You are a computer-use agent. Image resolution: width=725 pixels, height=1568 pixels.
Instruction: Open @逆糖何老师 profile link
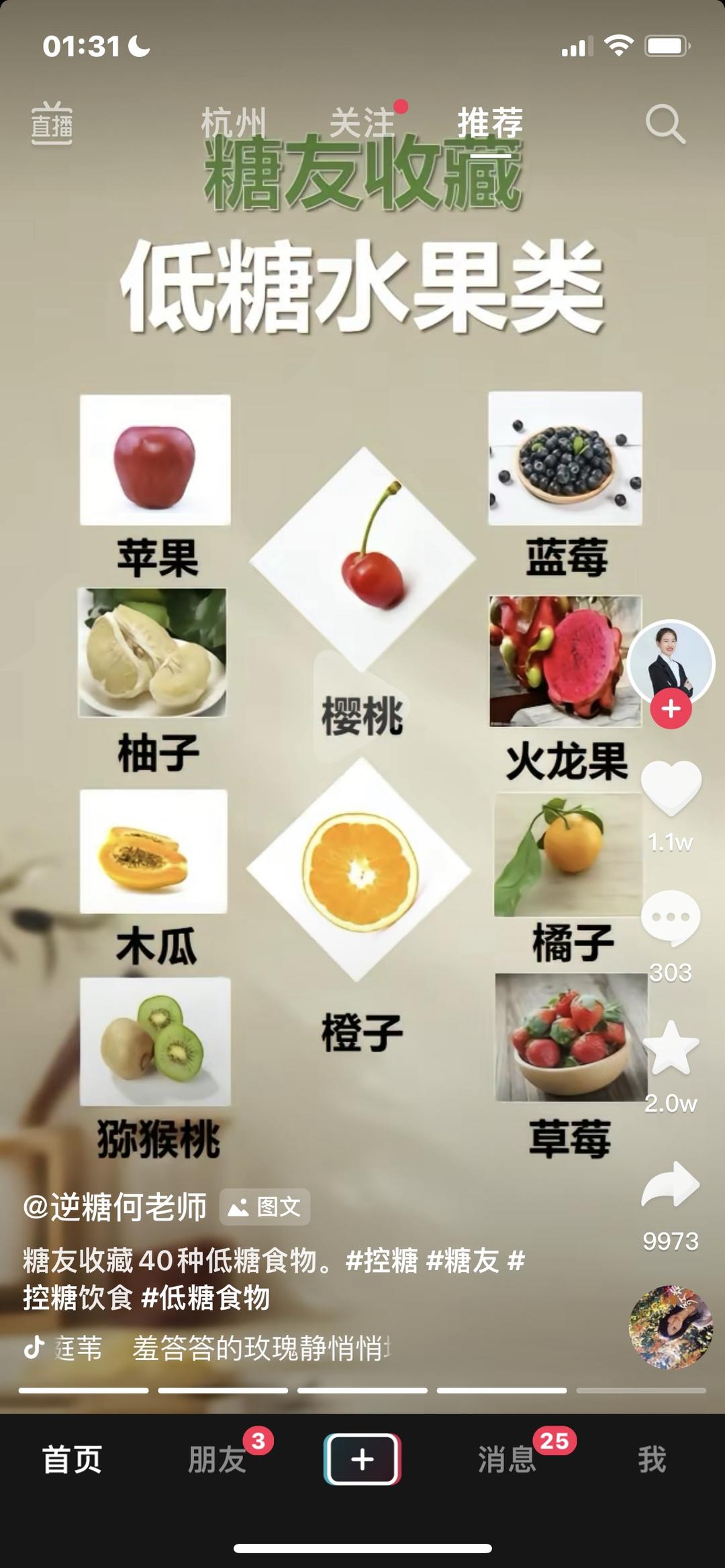click(x=115, y=1207)
